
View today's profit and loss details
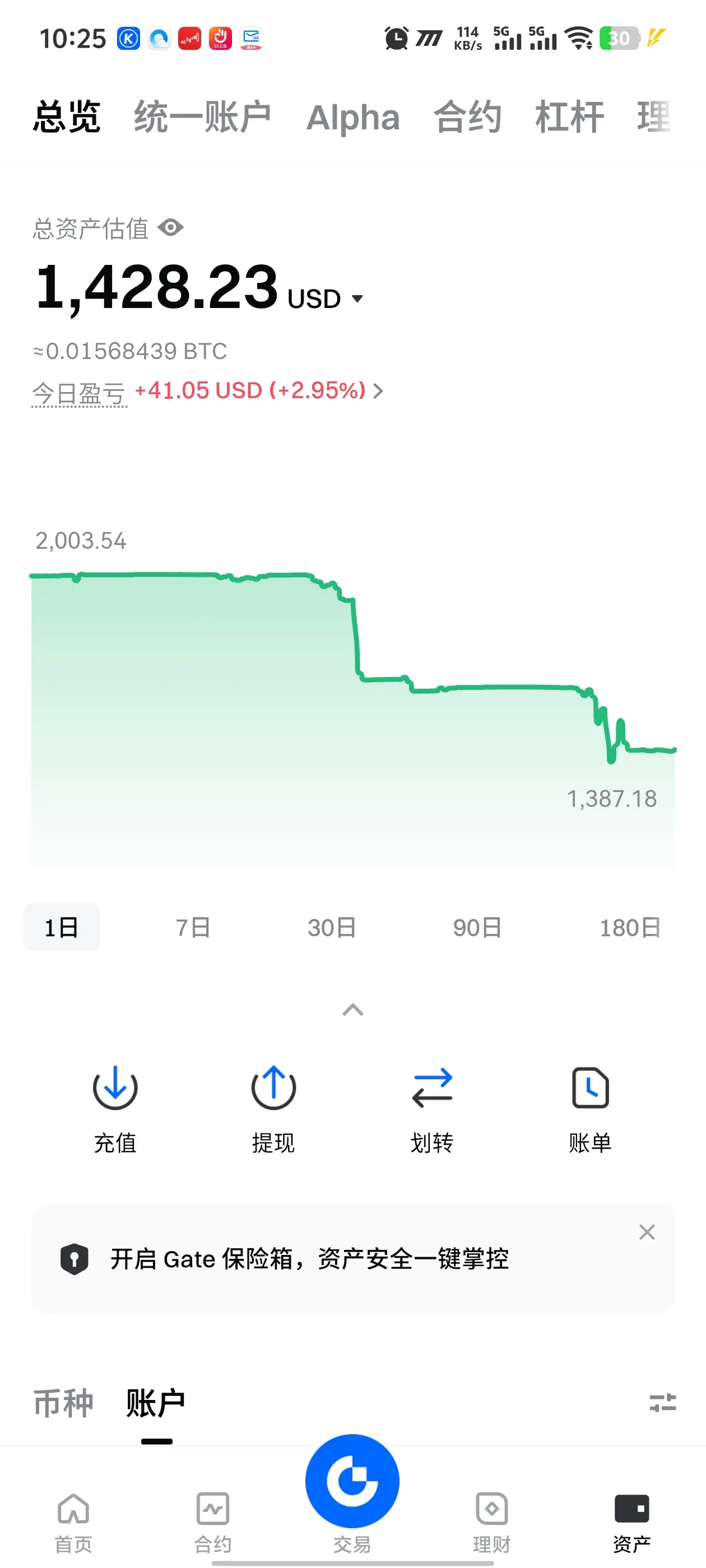pyautogui.click(x=378, y=391)
